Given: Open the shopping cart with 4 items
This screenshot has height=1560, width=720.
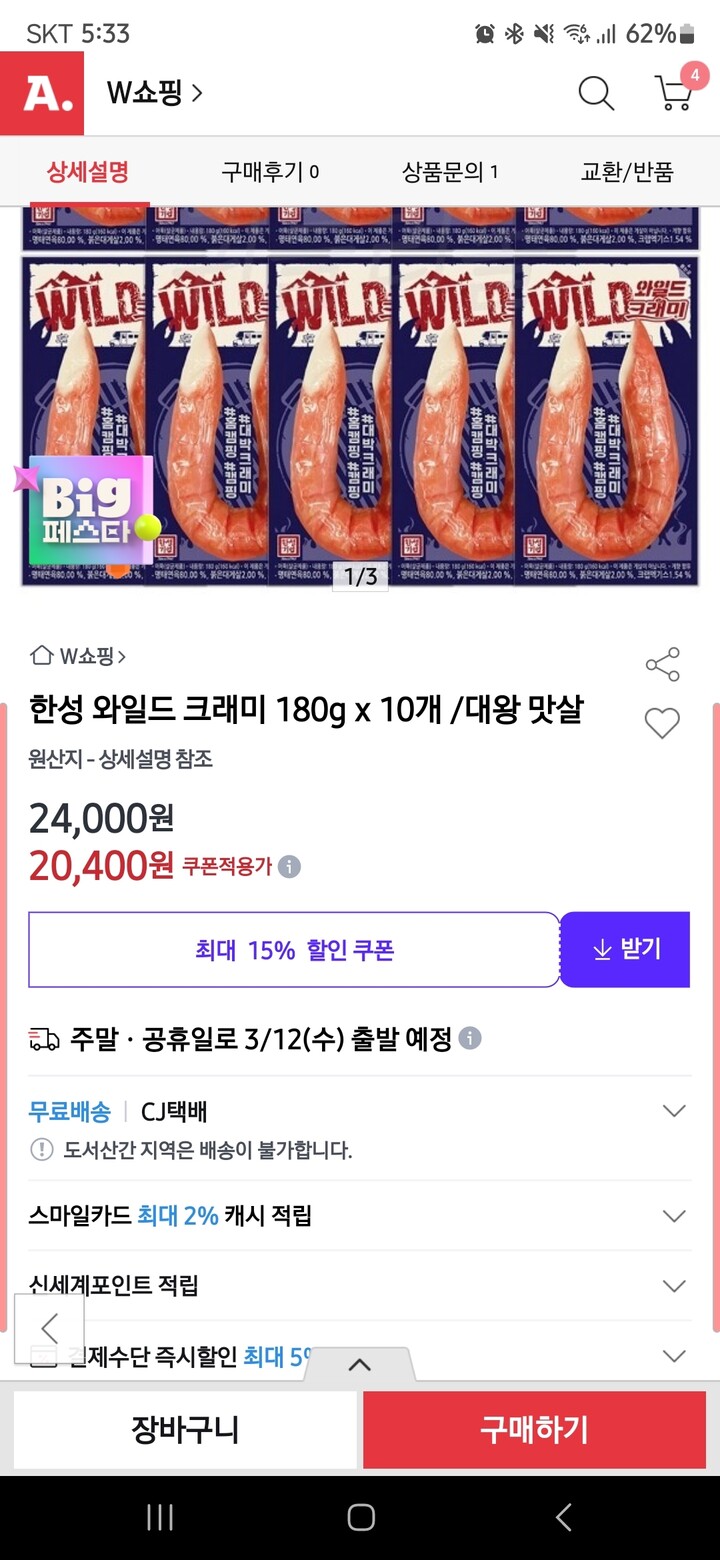Looking at the screenshot, I should pos(675,93).
